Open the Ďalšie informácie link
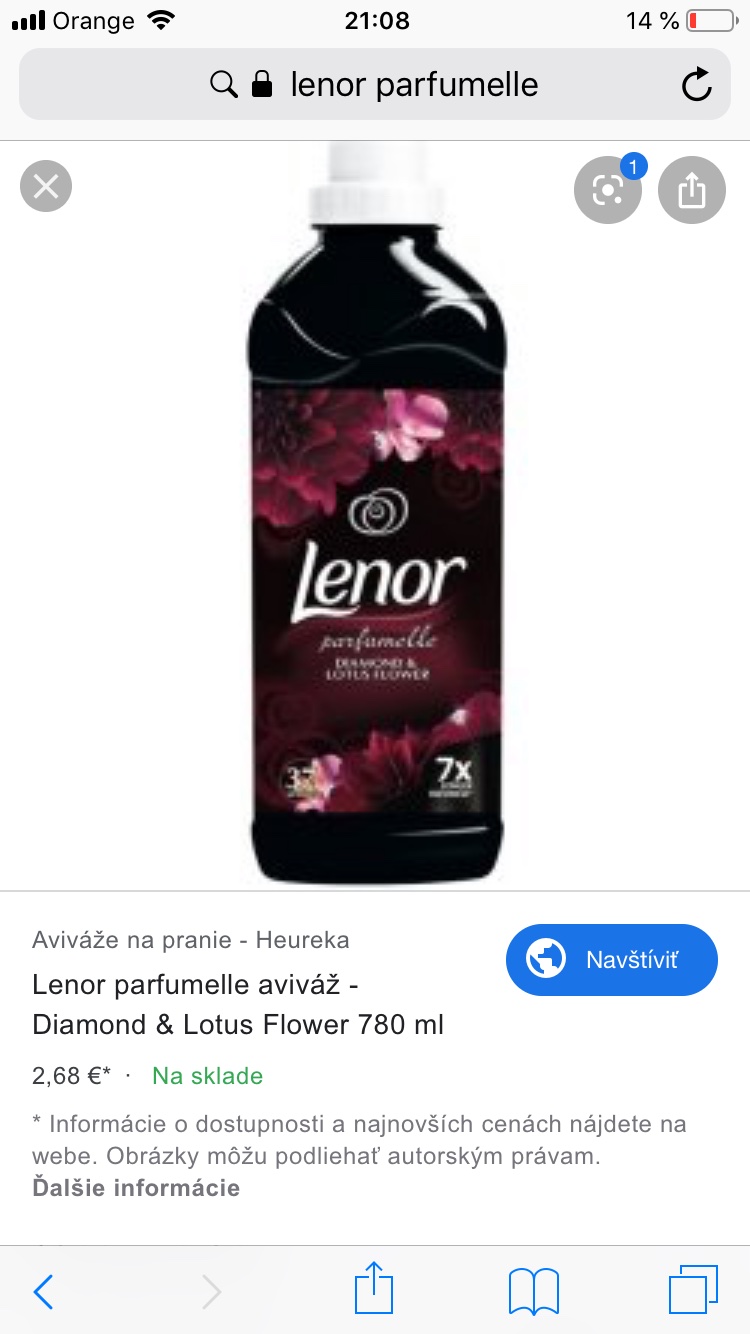The height and width of the screenshot is (1334, 750). pos(136,1188)
